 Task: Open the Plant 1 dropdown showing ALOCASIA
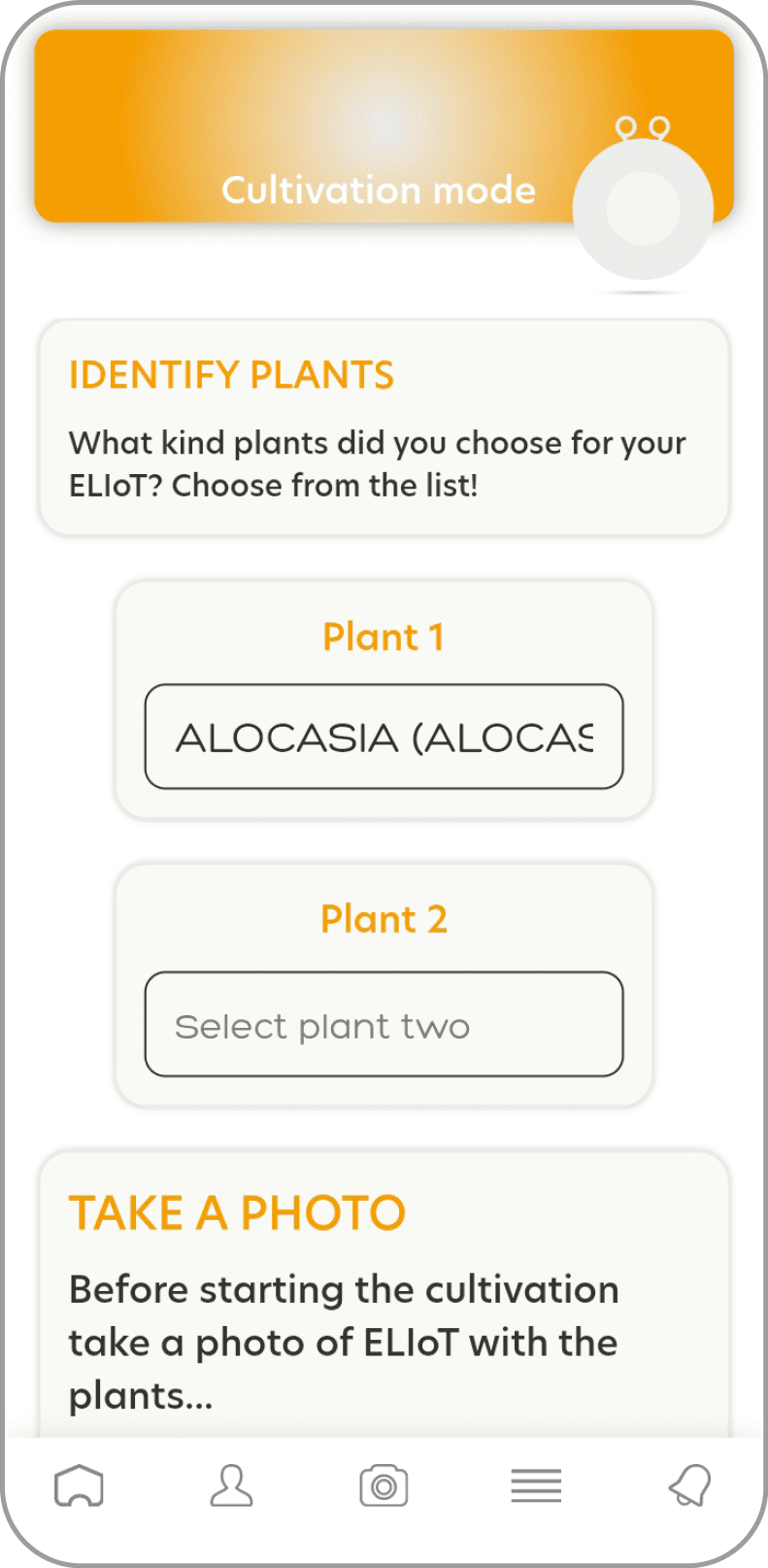[384, 736]
